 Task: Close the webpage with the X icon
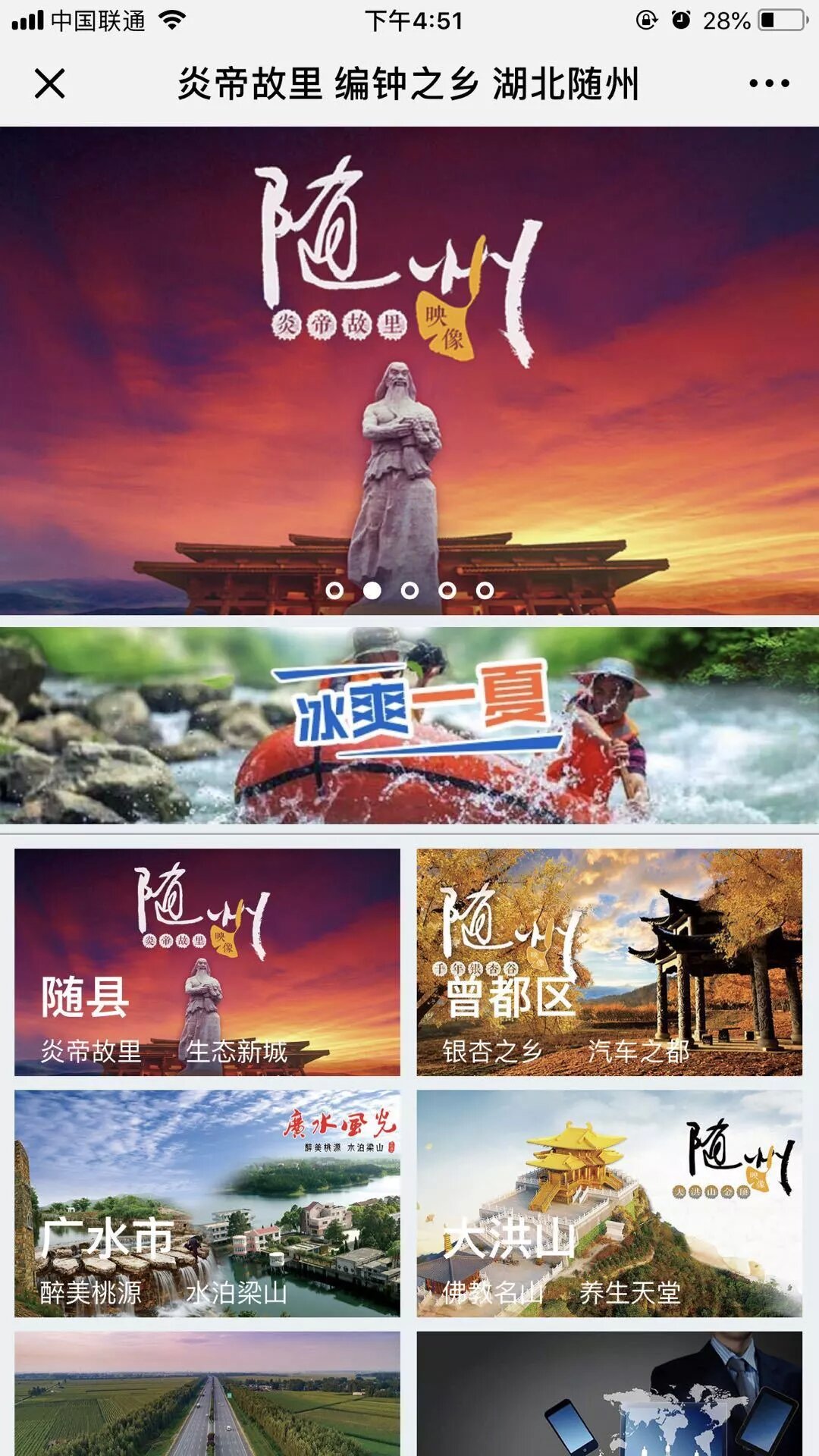(50, 83)
